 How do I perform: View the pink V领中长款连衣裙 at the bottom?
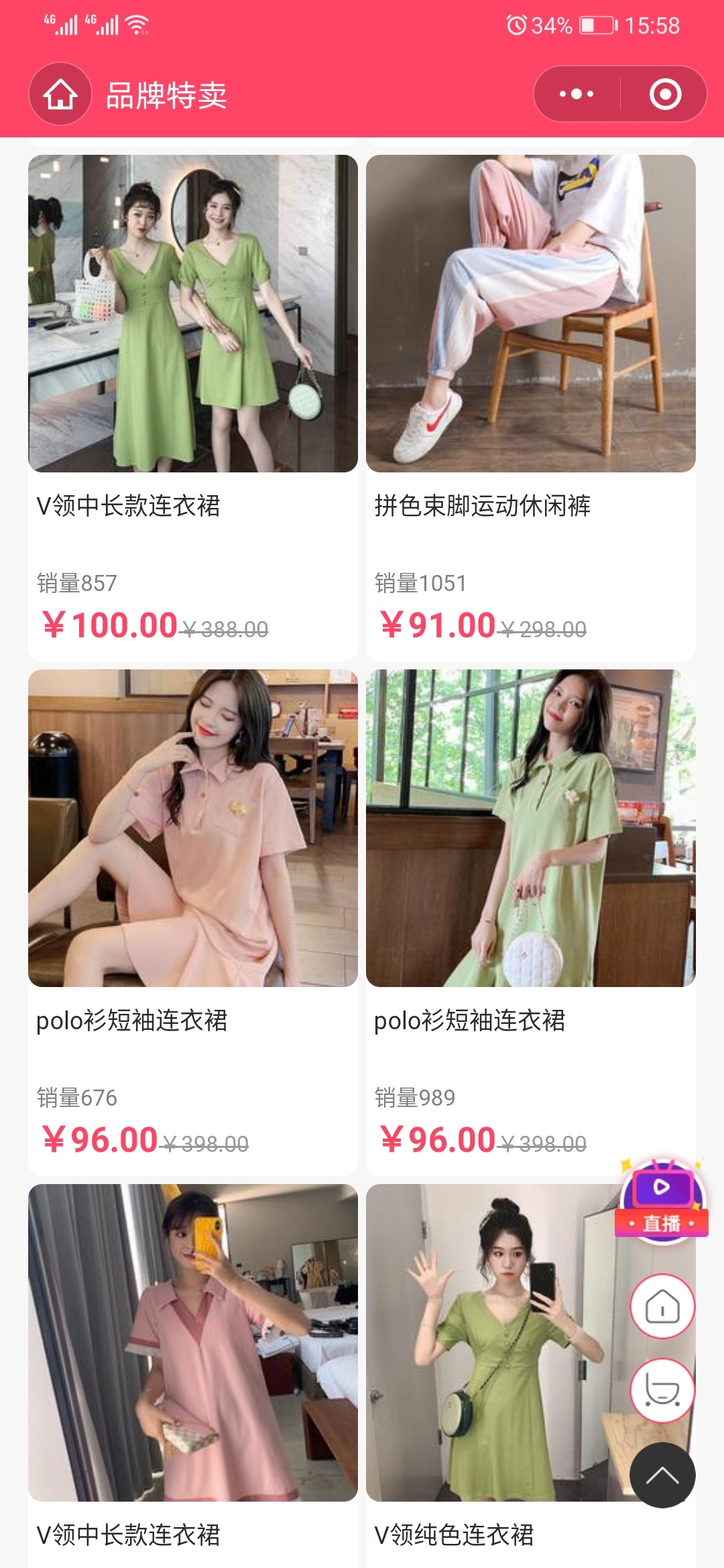pyautogui.click(x=193, y=1343)
